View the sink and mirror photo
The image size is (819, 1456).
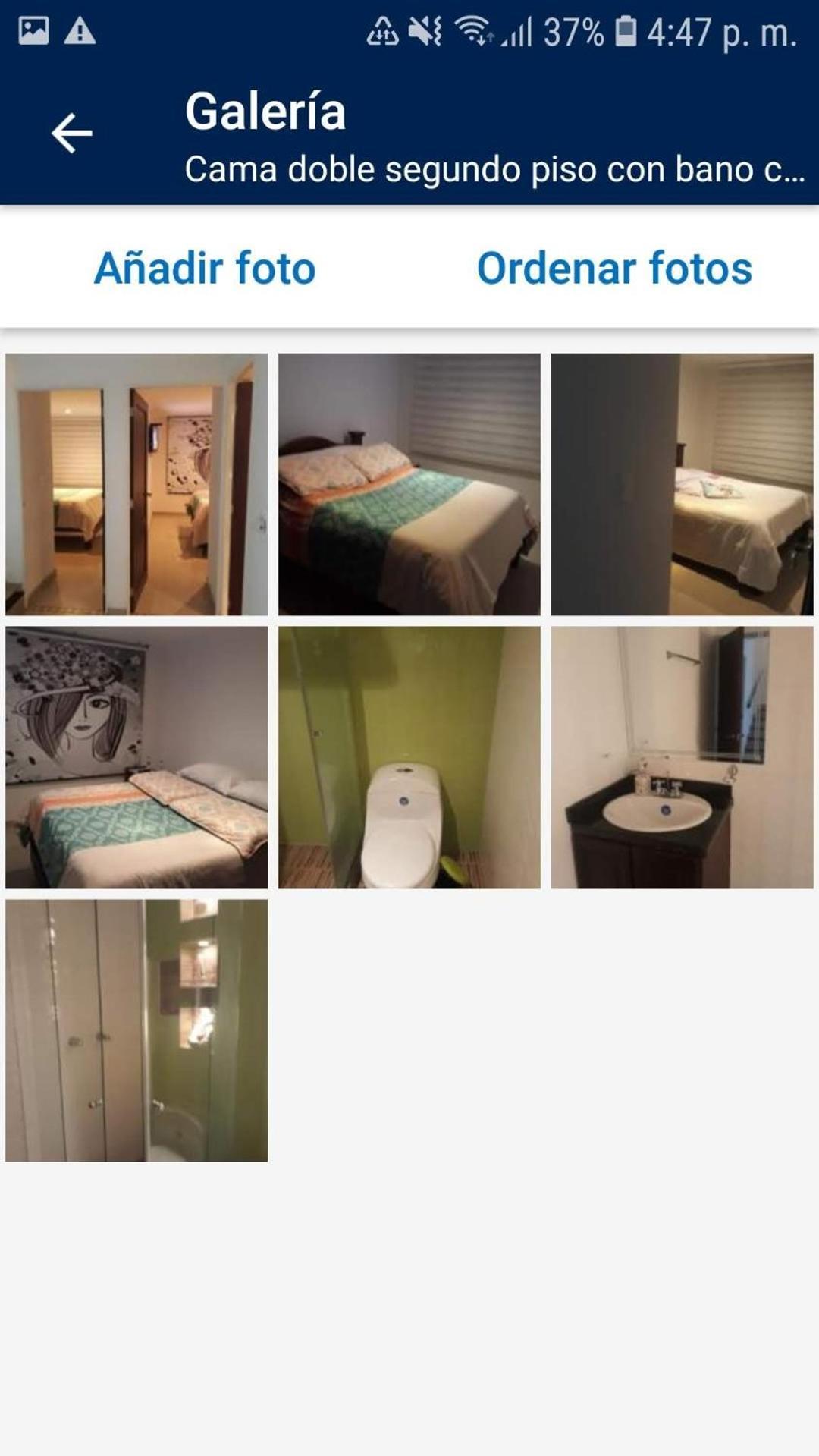[x=682, y=757]
